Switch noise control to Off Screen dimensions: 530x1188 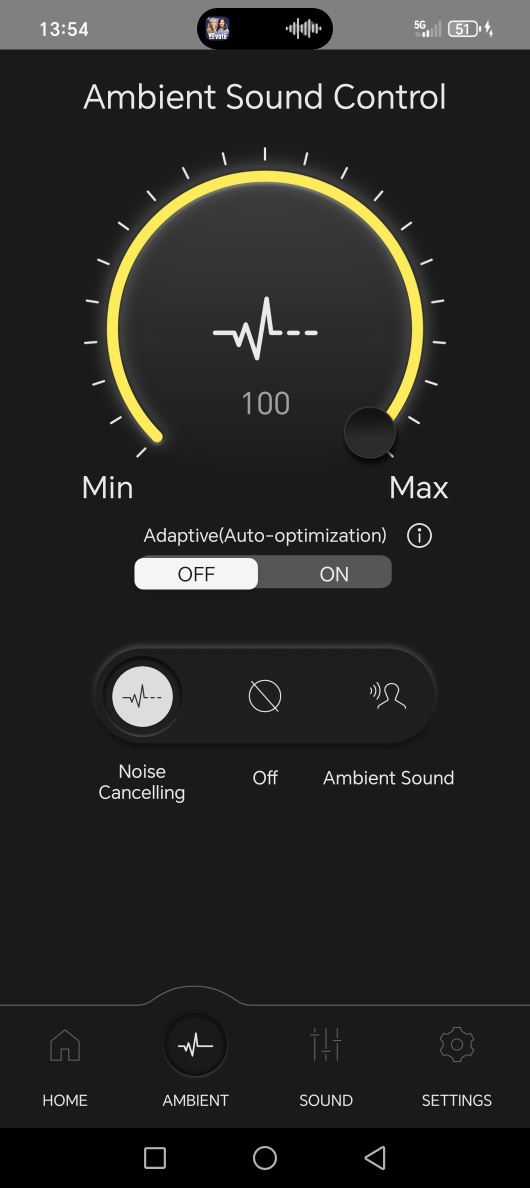point(265,696)
